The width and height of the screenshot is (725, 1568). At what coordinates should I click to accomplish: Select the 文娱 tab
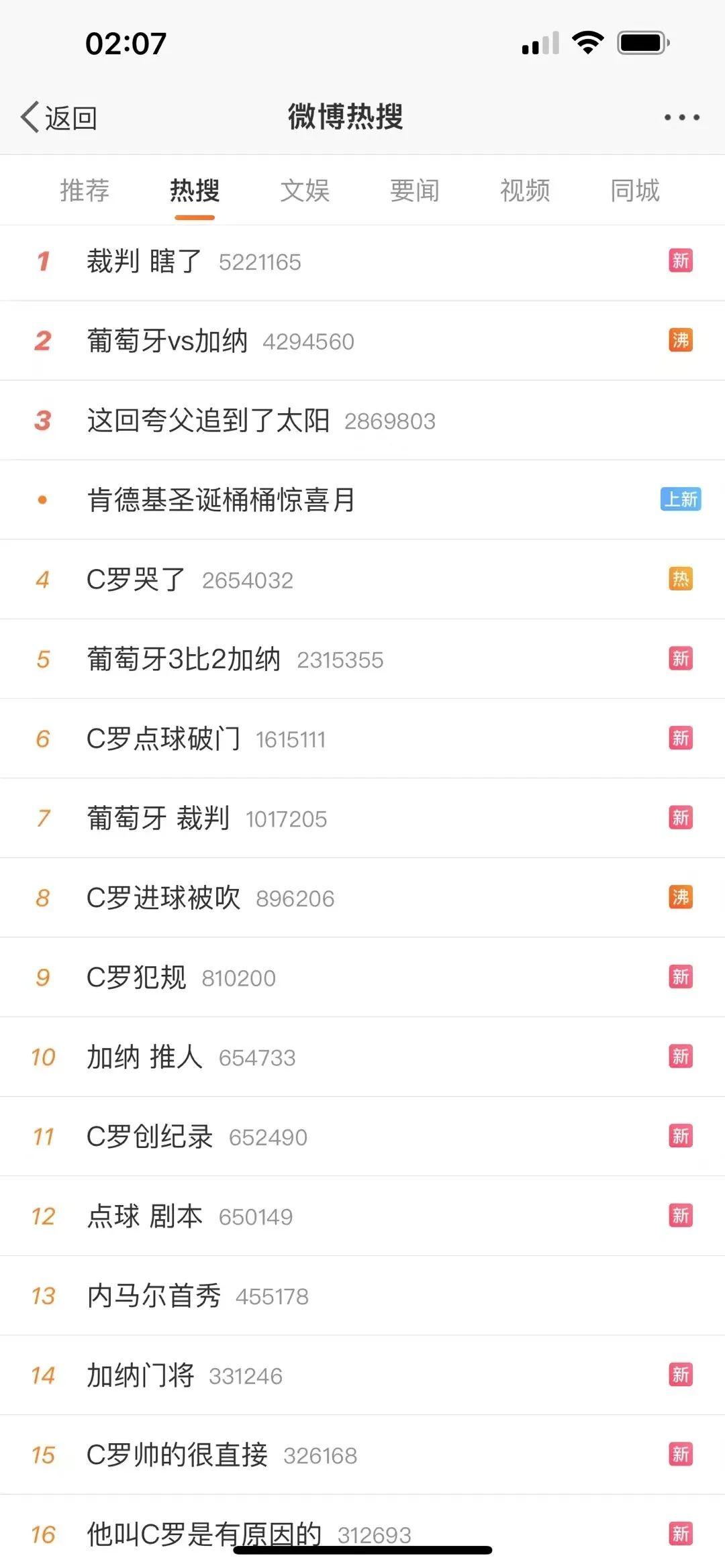click(x=305, y=191)
